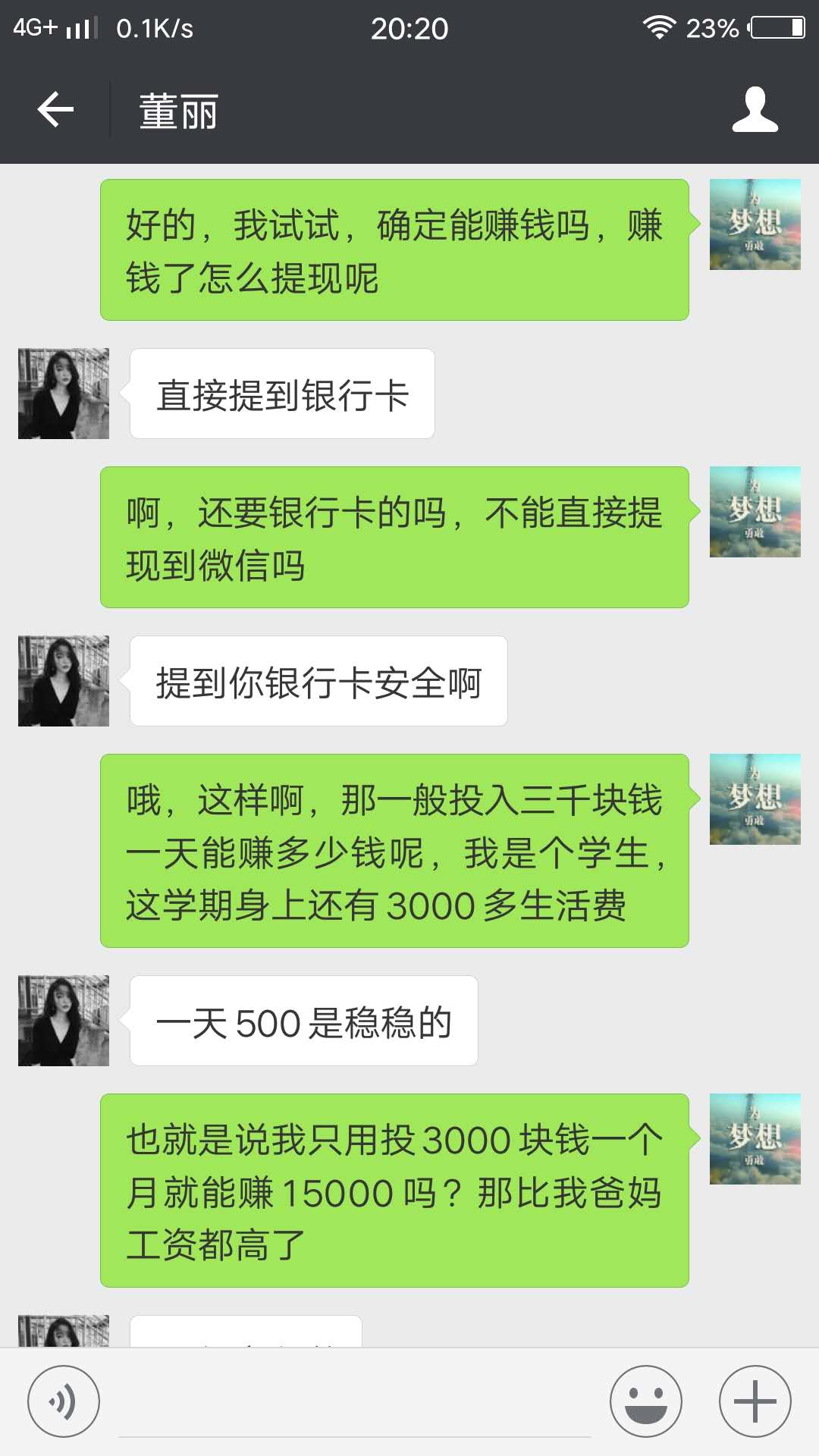Select the bubble saying 一天 500 是稳稳的
The height and width of the screenshot is (1456, 819).
303,1020
